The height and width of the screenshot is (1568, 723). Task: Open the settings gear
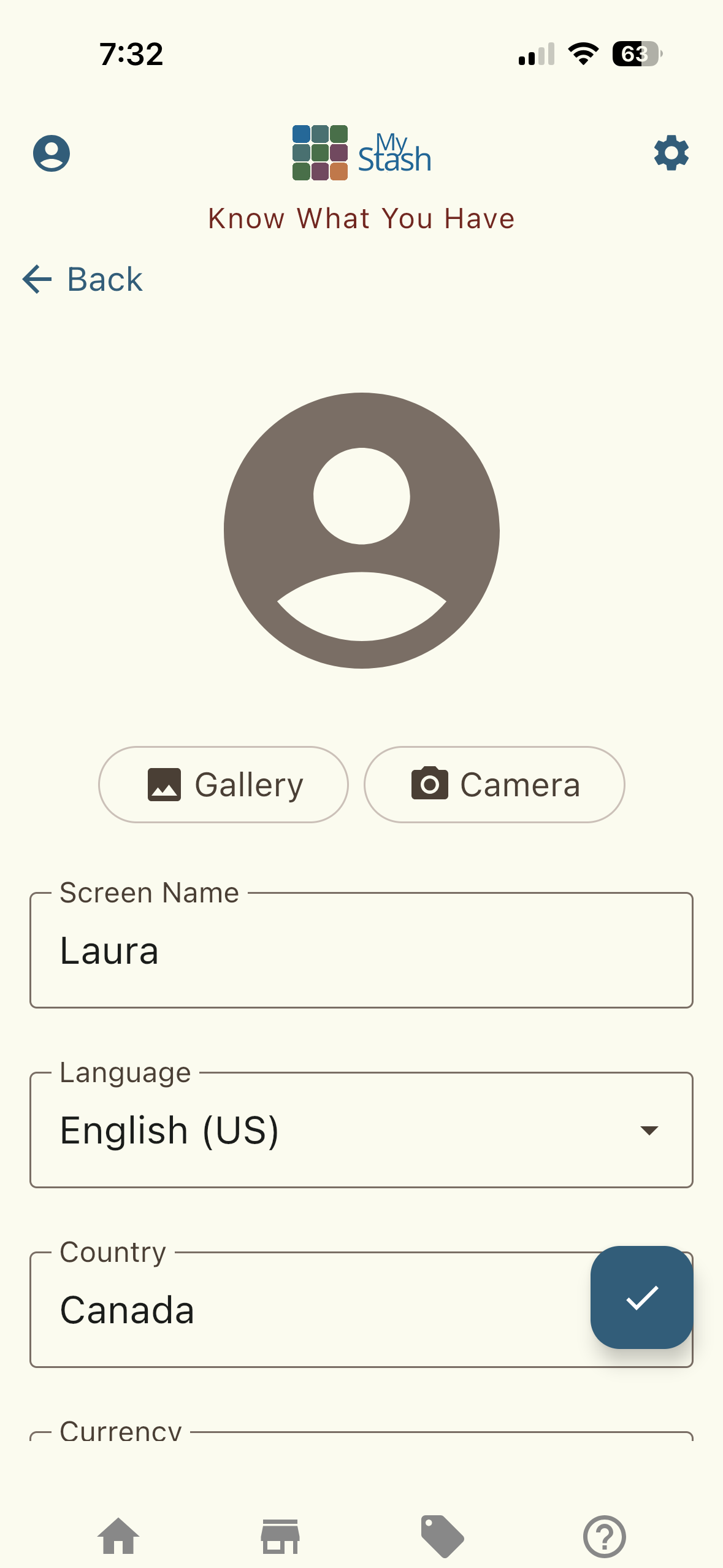pos(671,154)
